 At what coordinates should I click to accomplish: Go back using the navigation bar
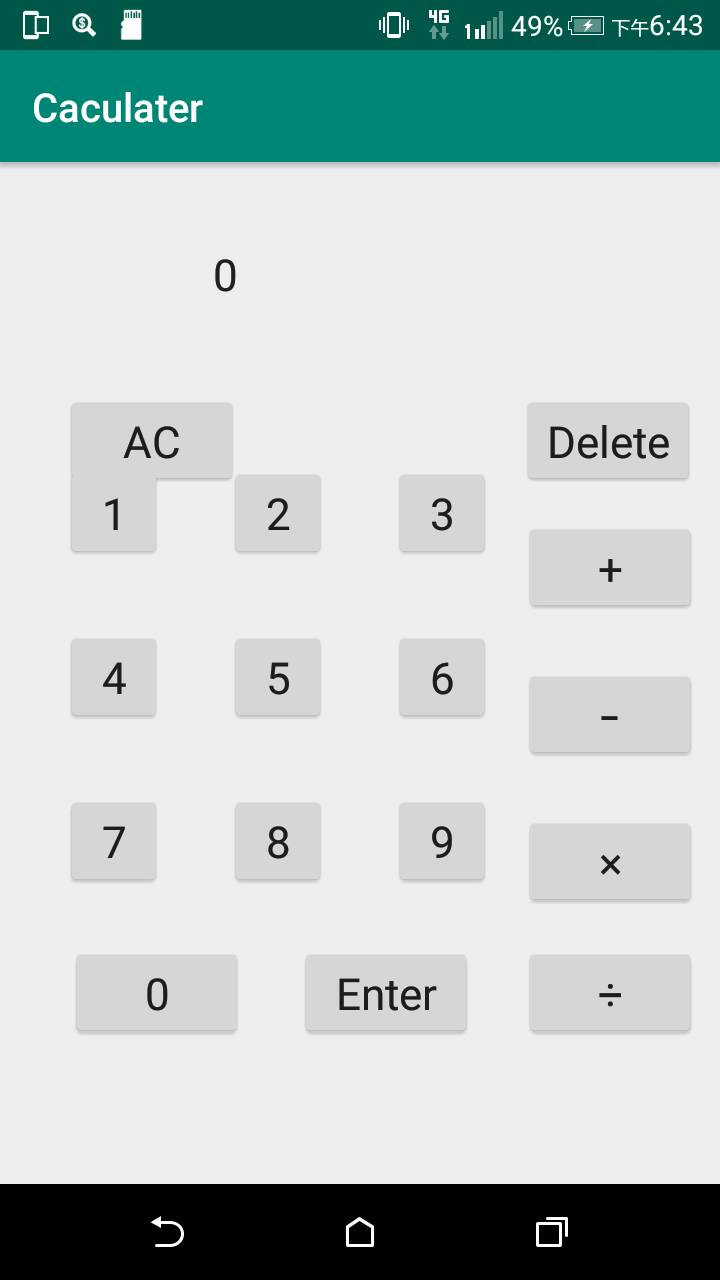click(x=167, y=1232)
